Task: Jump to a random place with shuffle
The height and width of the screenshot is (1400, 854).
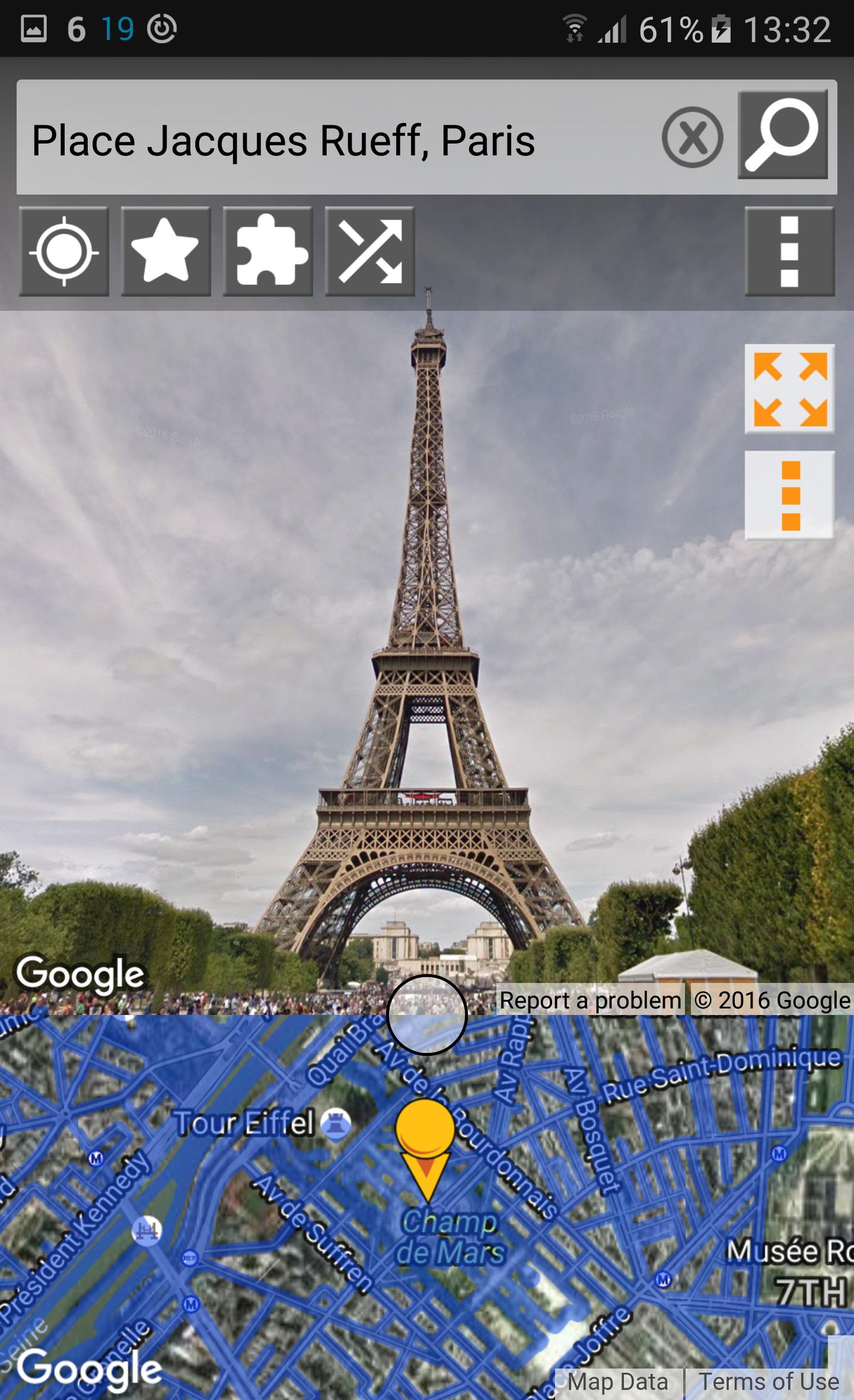Action: [x=370, y=252]
